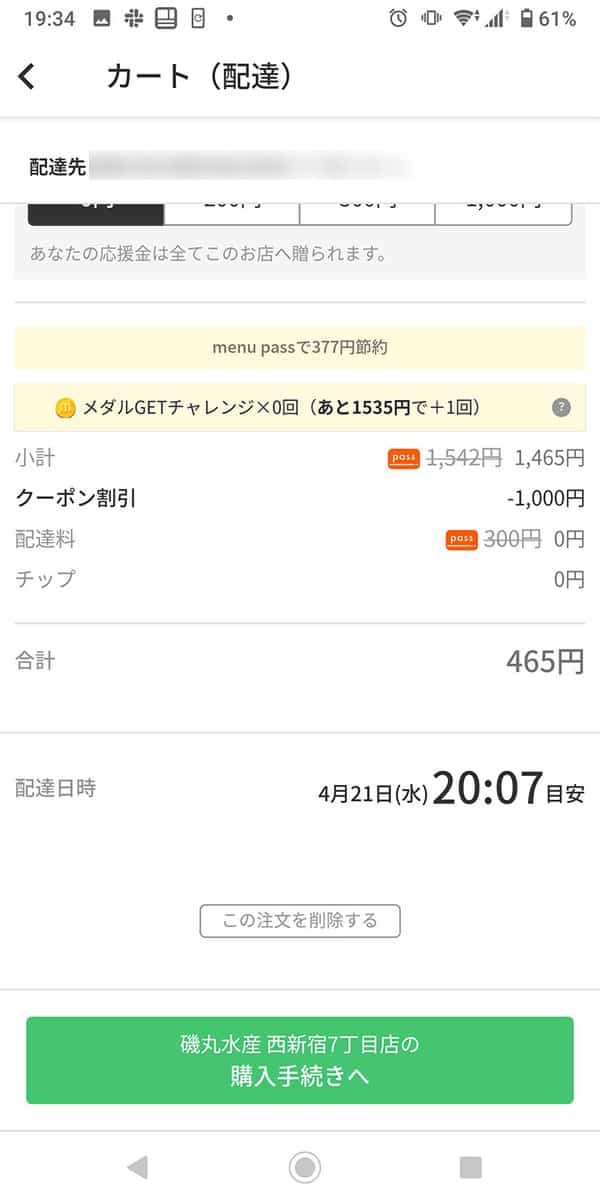600x1200 pixels.
Task: Open the 配達先 delivery address row
Action: coord(300,167)
